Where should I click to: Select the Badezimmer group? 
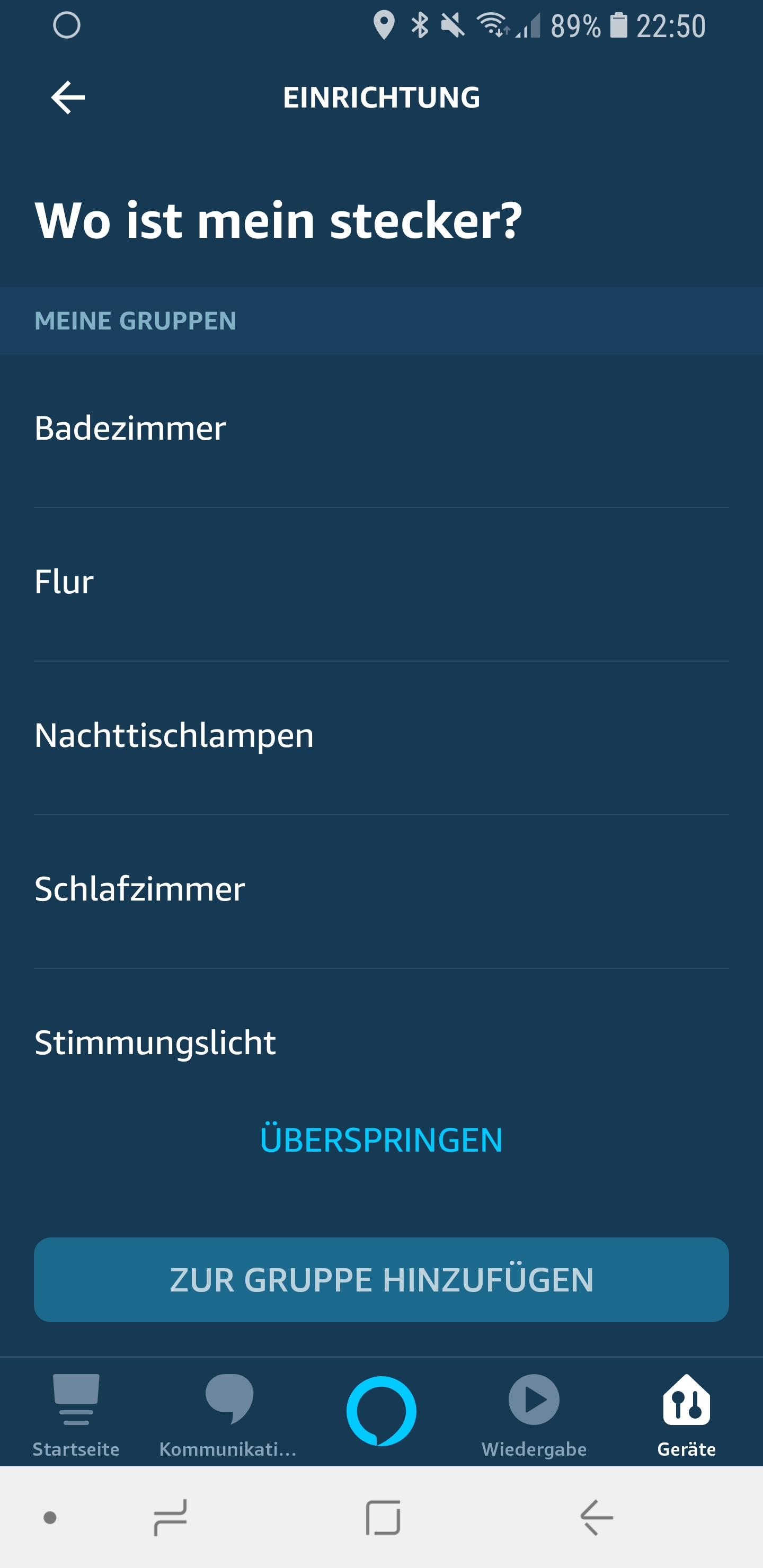[x=381, y=428]
